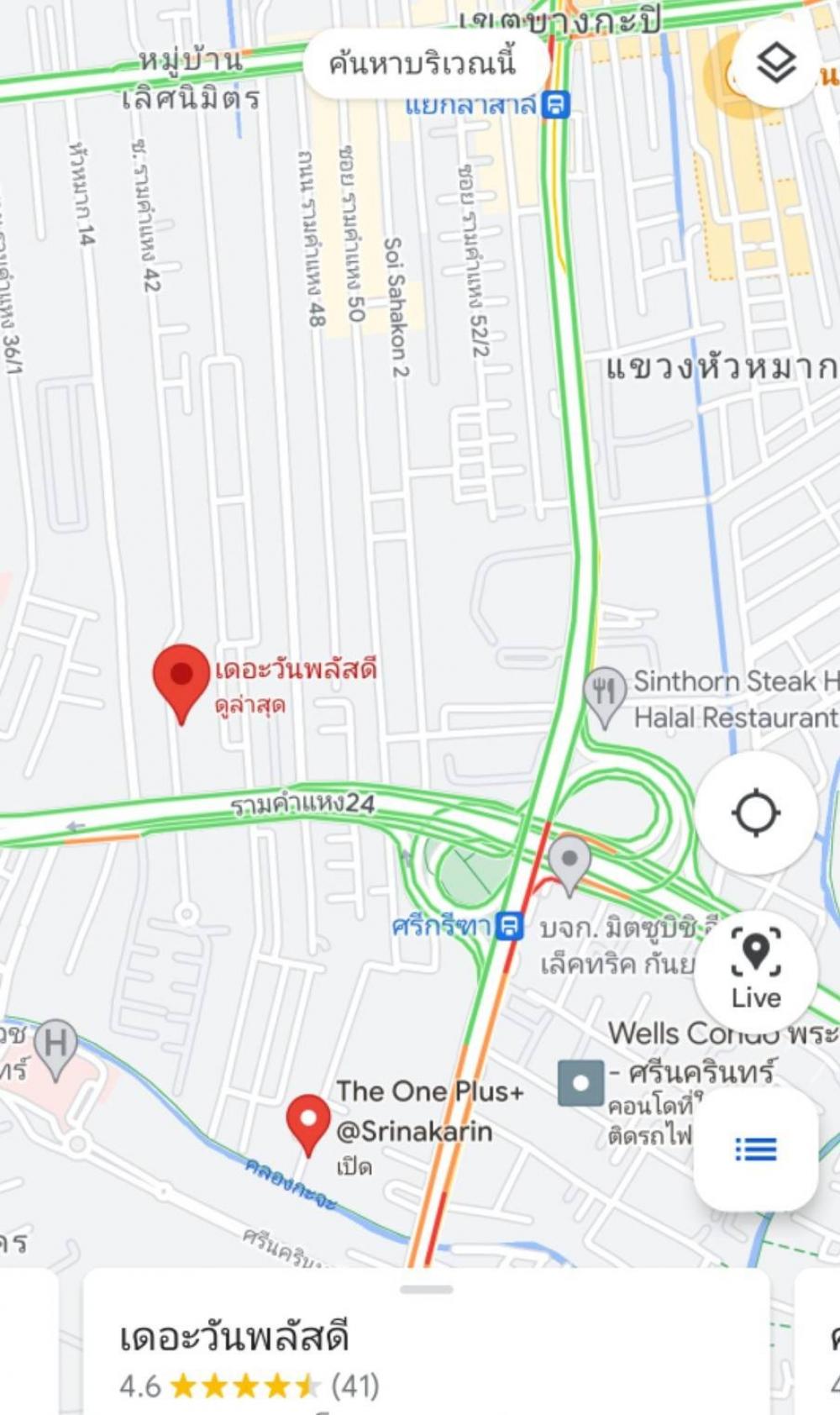840x1415 pixels.
Task: Tap the แยกลำสาลี transit station icon
Action: [556, 105]
